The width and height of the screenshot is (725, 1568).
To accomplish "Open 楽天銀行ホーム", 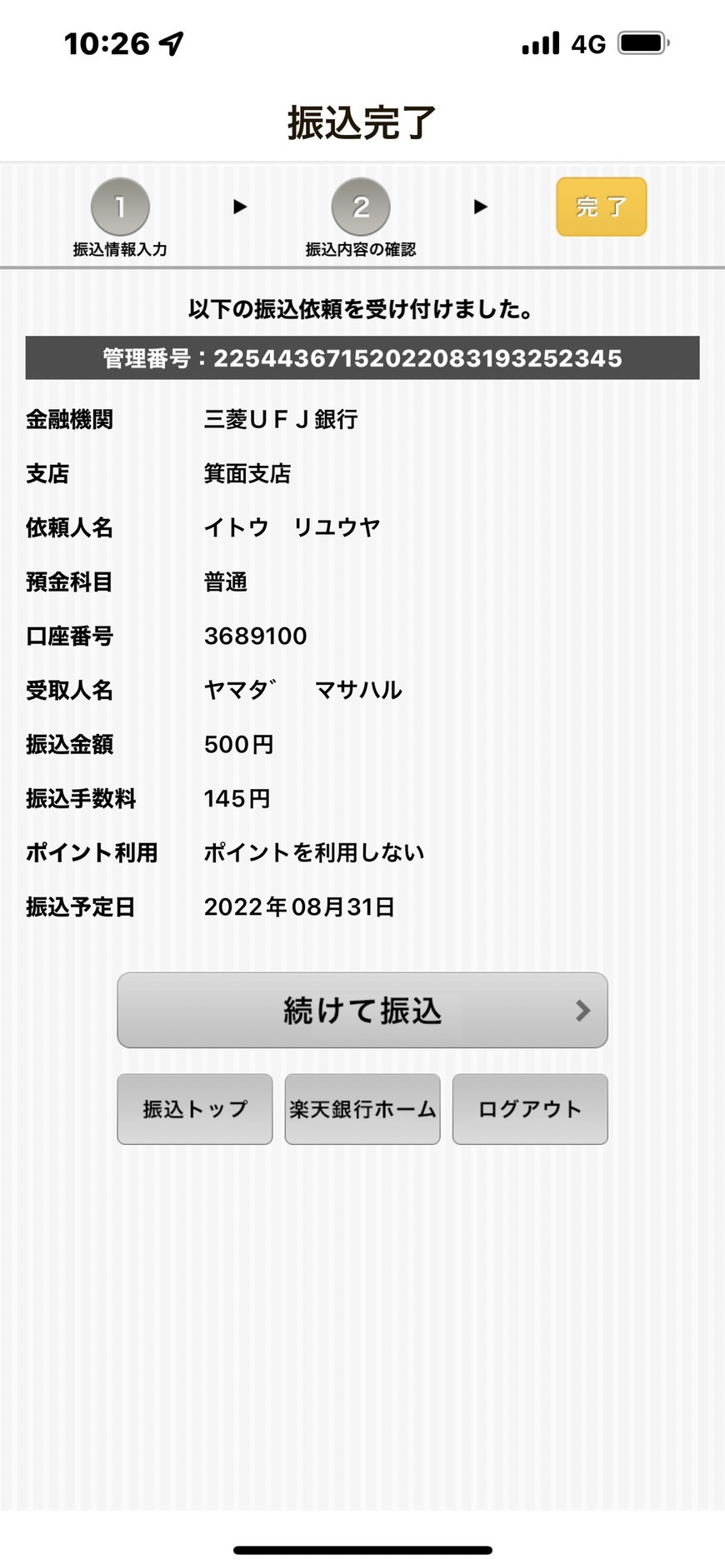I will (x=362, y=1109).
